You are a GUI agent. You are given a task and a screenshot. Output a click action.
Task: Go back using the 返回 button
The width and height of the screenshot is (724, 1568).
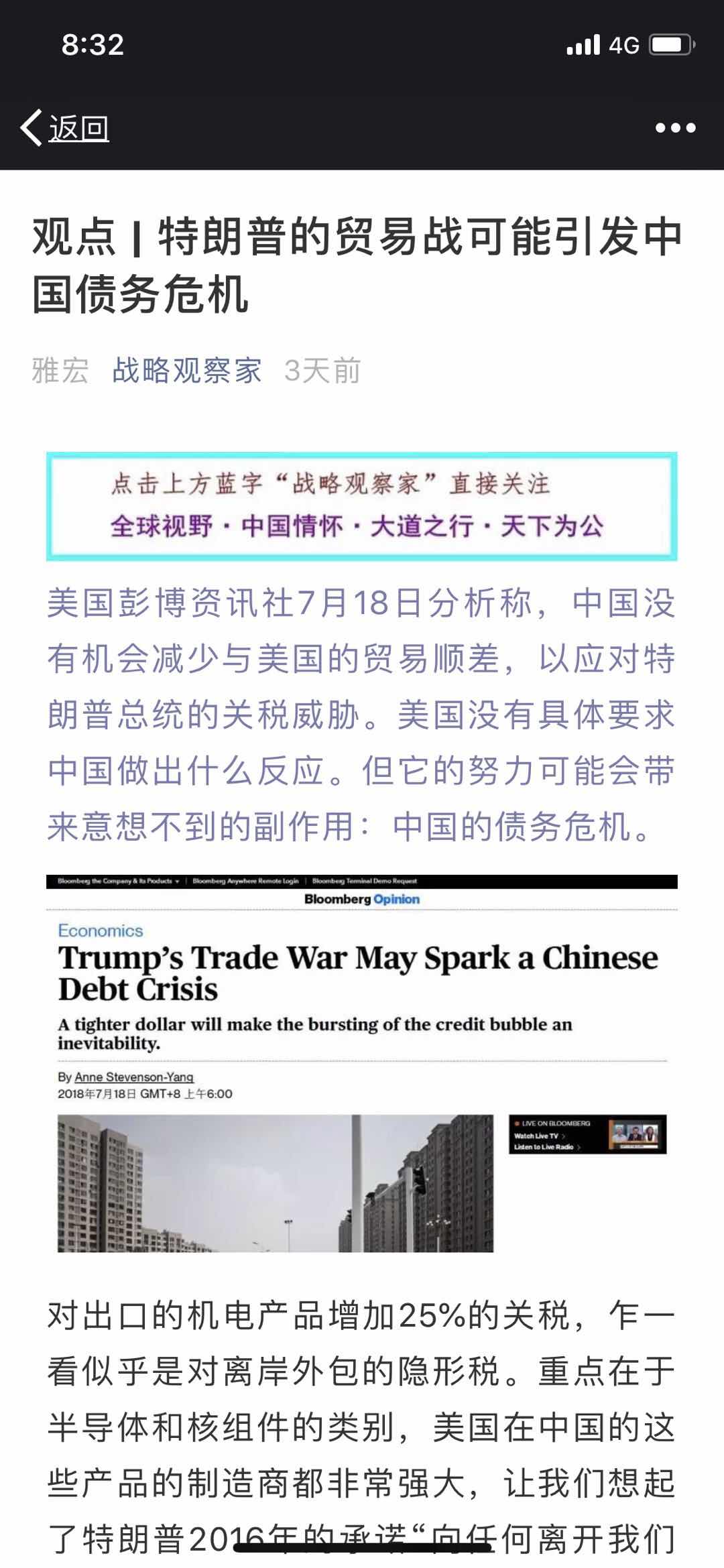pyautogui.click(x=65, y=128)
